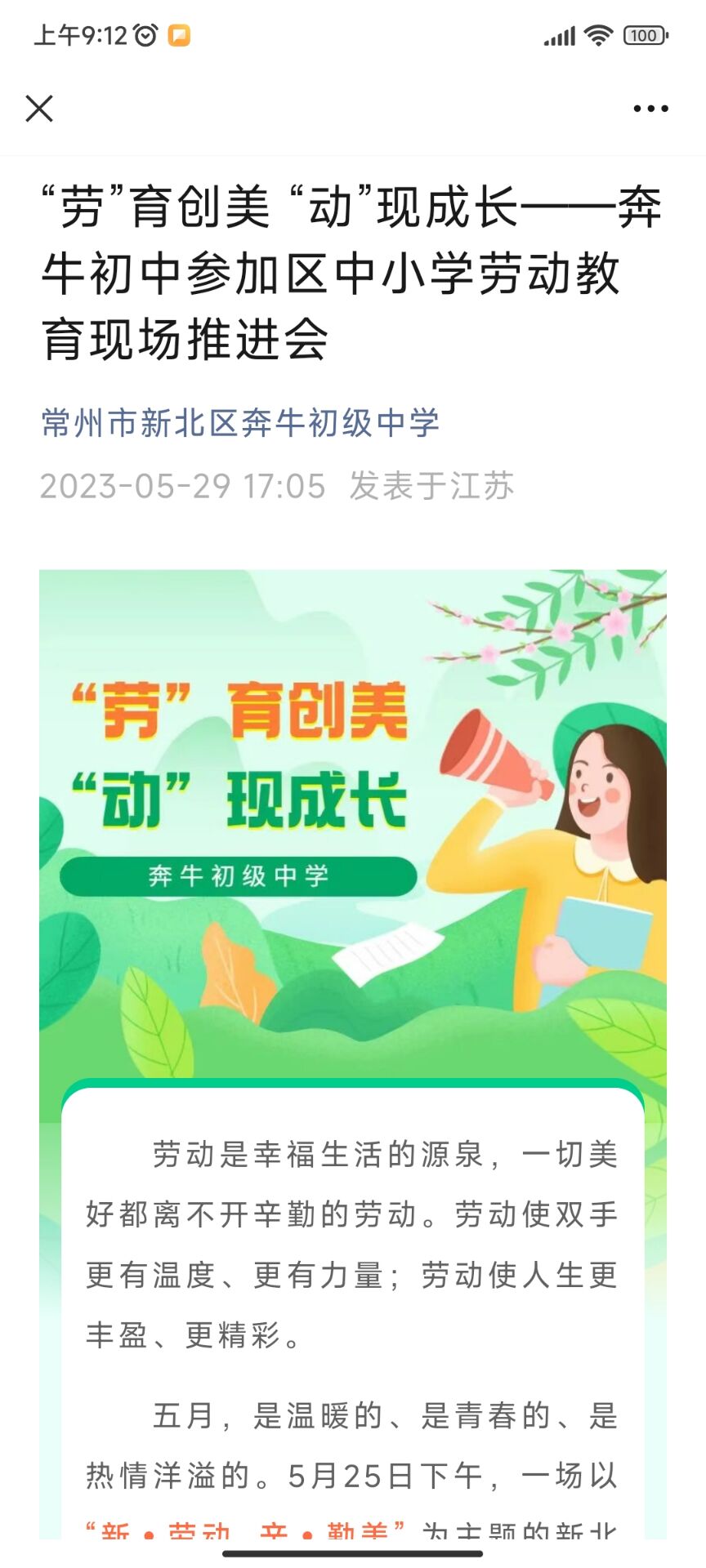The height and width of the screenshot is (1568, 706).
Task: Close the article page
Action: 39,108
